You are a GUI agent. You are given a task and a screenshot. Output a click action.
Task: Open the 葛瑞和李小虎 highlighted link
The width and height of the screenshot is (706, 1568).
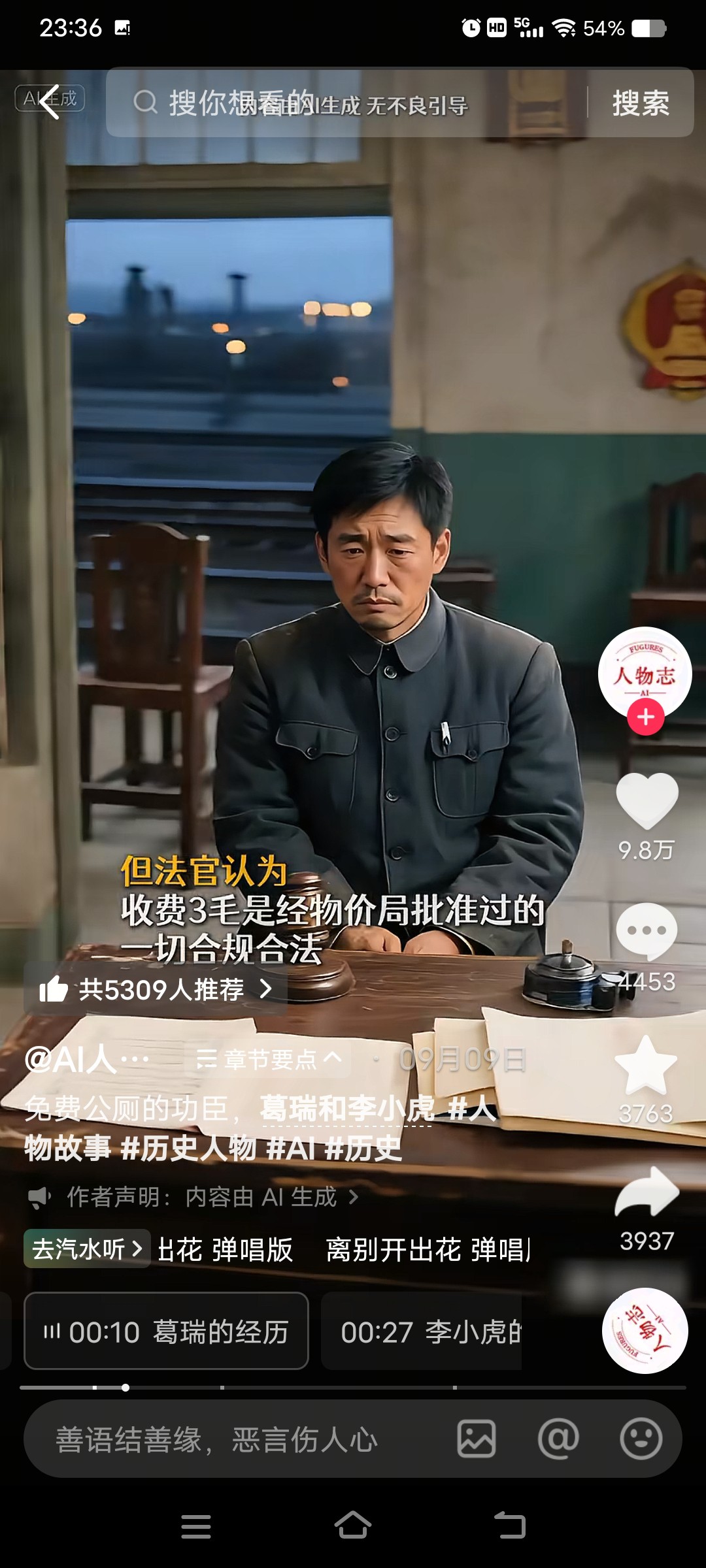pos(346,1108)
